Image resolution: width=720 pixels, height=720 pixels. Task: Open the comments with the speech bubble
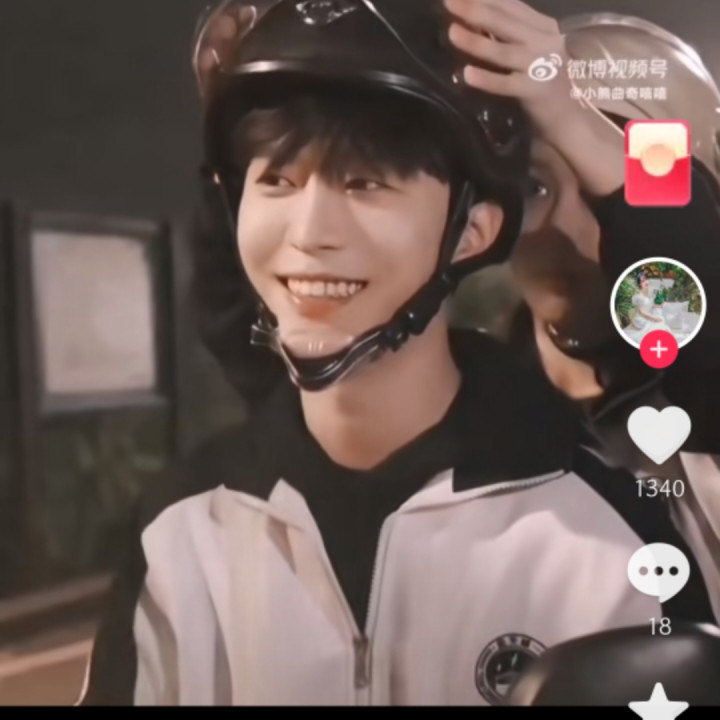[x=658, y=572]
